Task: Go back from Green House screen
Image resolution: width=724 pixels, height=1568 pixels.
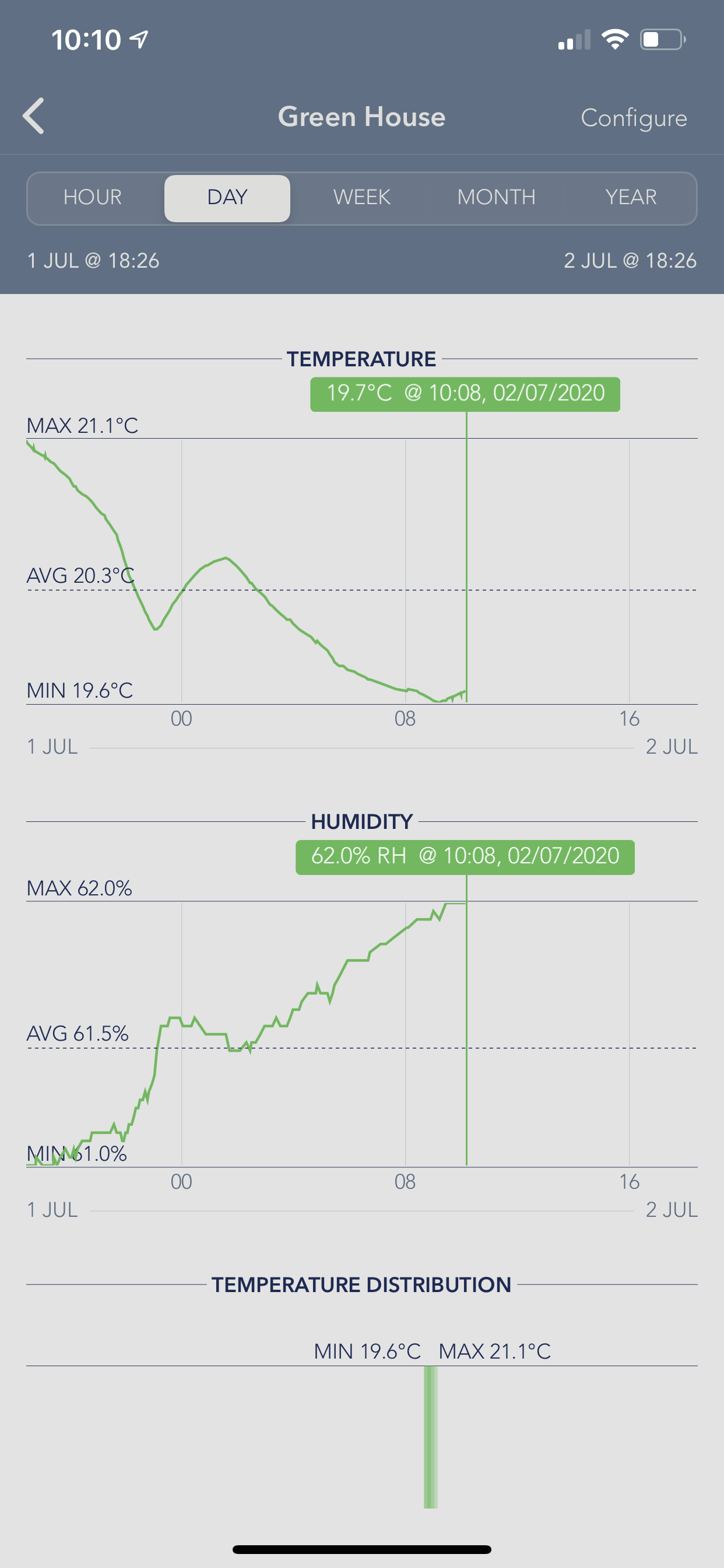Action: (x=34, y=116)
